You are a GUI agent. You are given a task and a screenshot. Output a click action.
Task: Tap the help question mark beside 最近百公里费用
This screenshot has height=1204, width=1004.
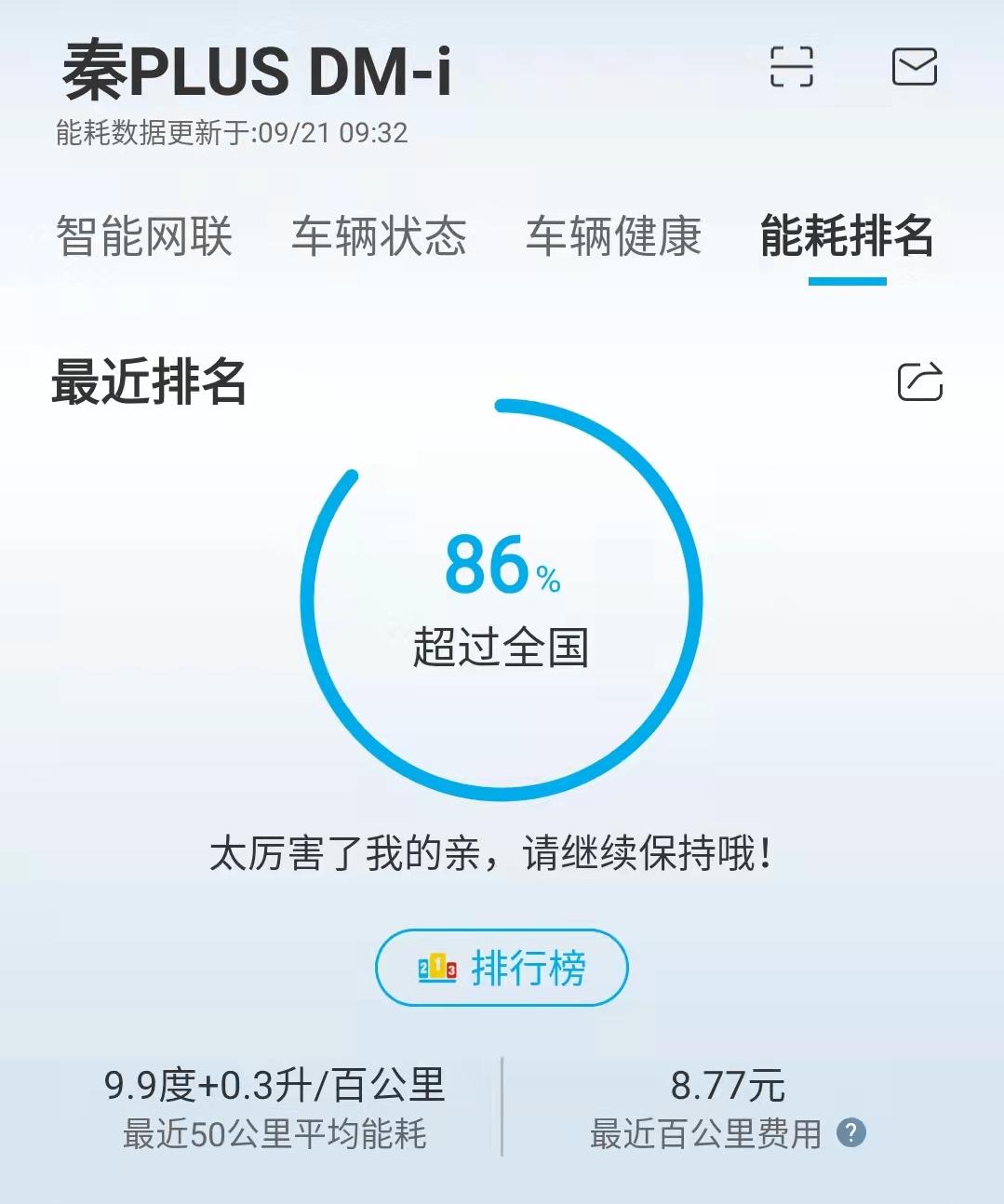coord(852,1133)
